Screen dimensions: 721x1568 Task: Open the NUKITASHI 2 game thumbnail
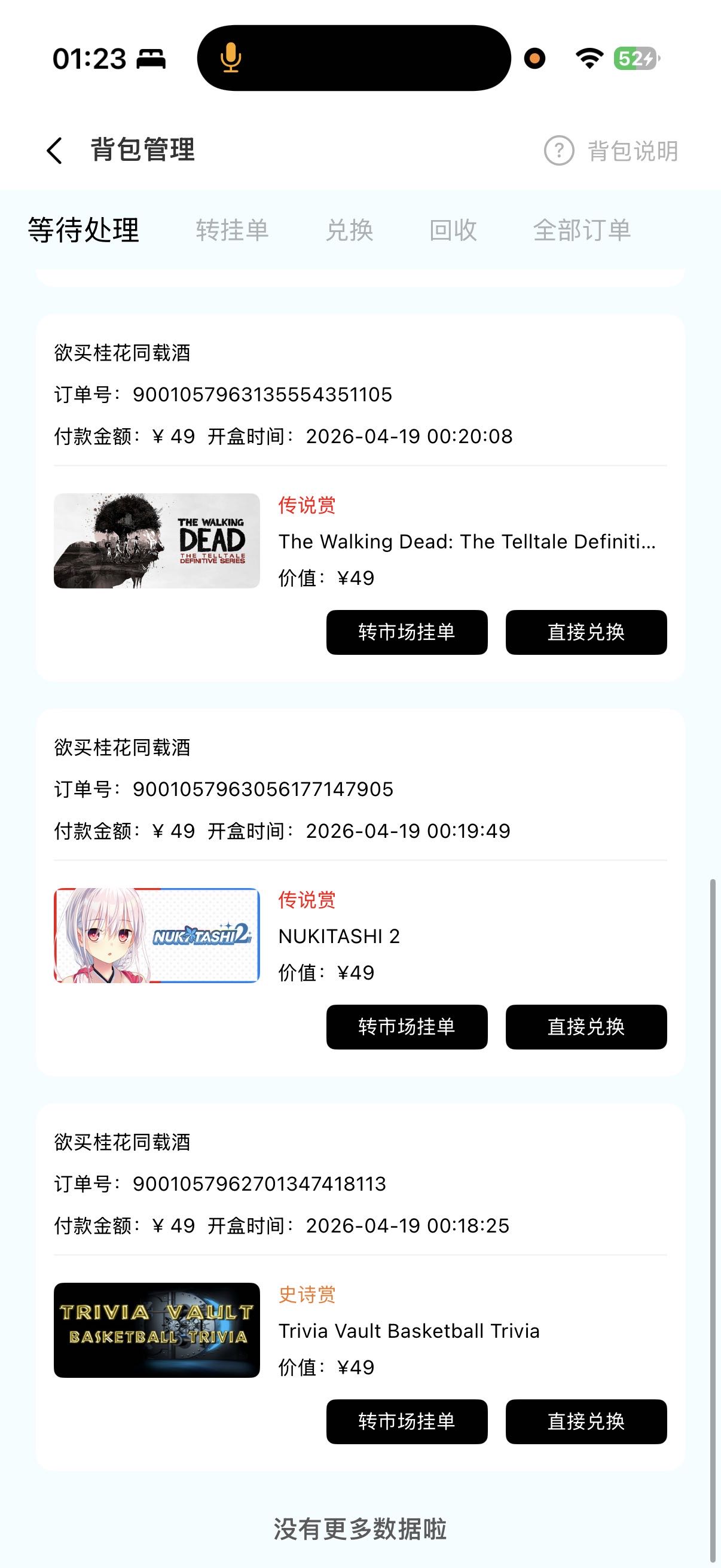tap(157, 935)
